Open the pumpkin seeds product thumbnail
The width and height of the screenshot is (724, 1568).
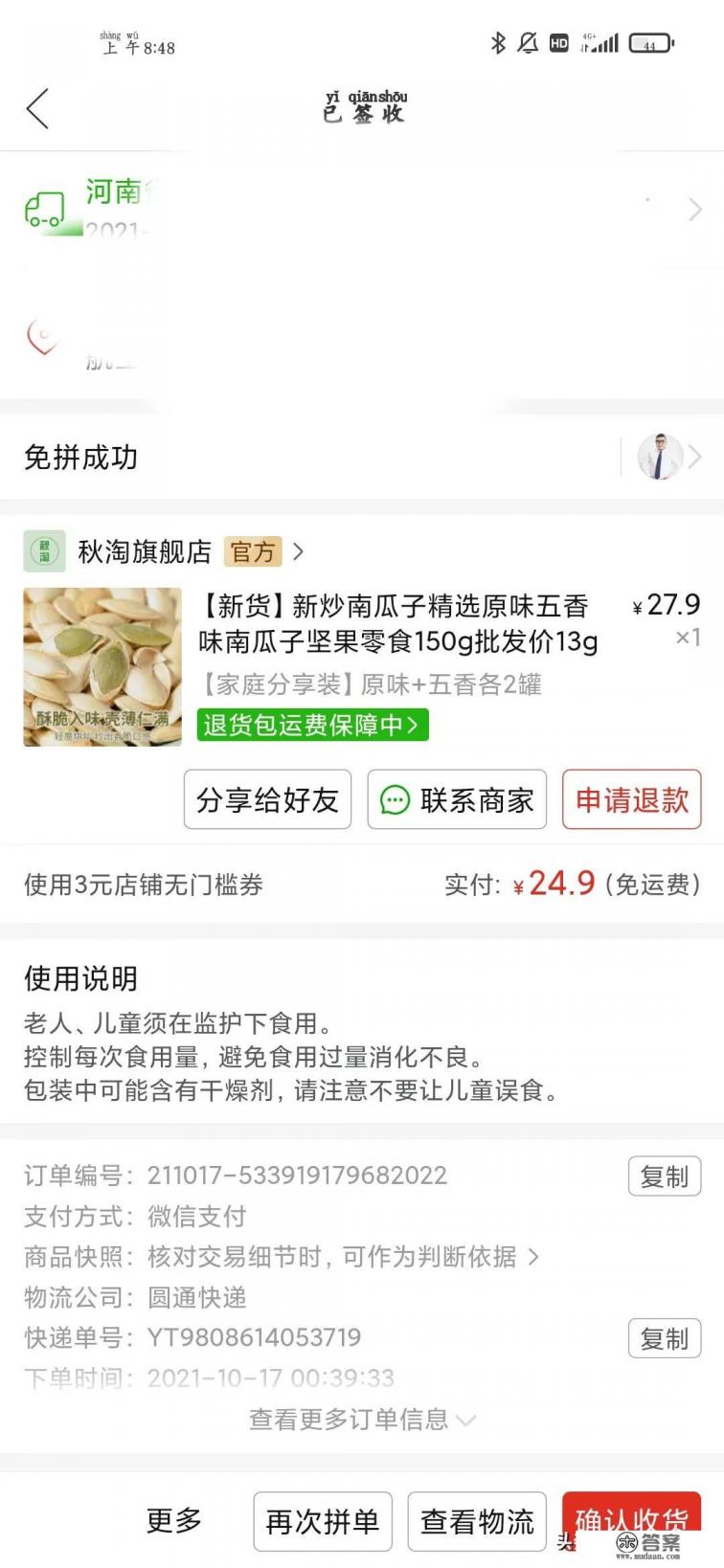tap(102, 667)
